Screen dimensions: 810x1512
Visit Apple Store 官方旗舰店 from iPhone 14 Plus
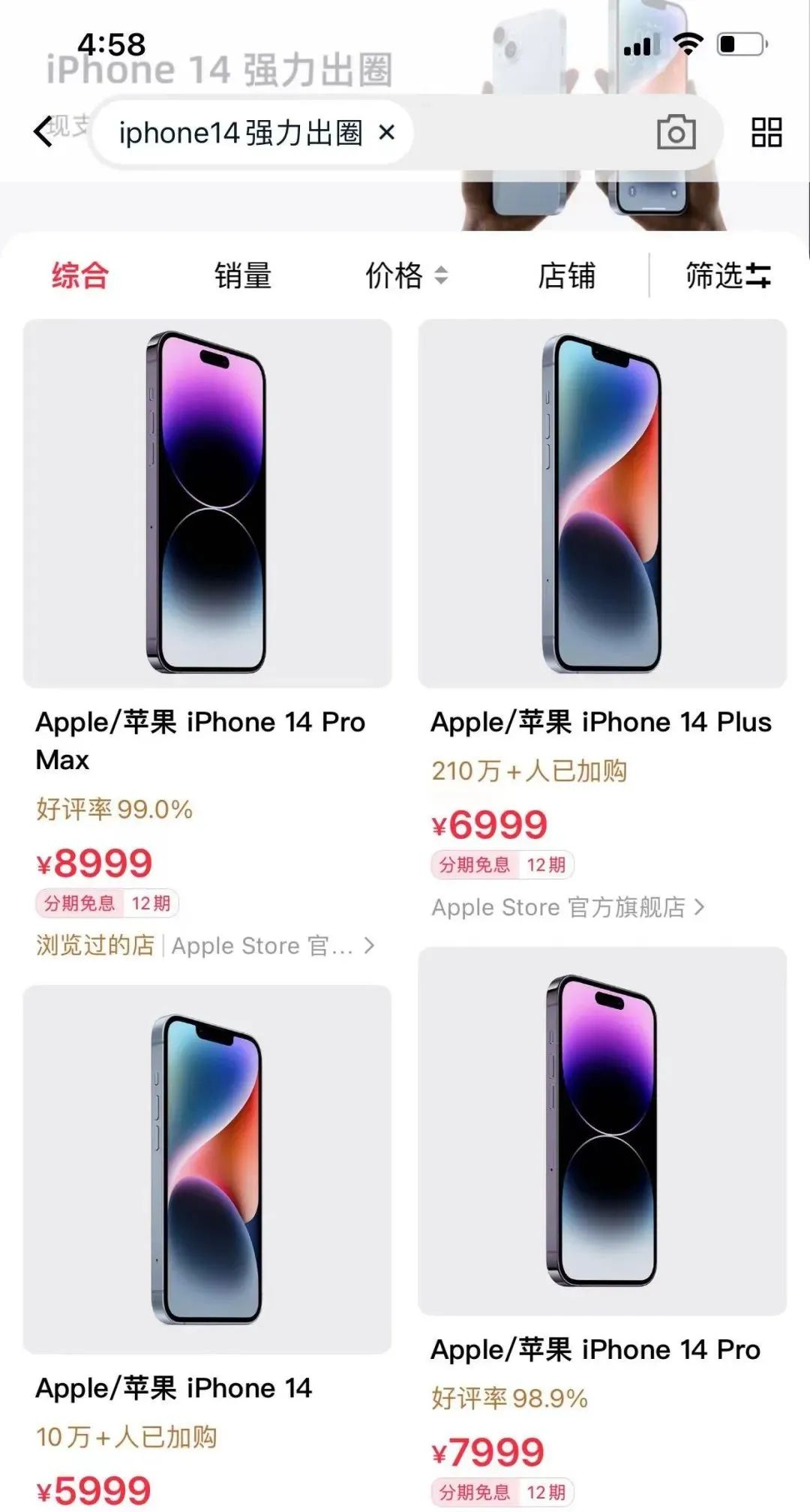click(568, 907)
